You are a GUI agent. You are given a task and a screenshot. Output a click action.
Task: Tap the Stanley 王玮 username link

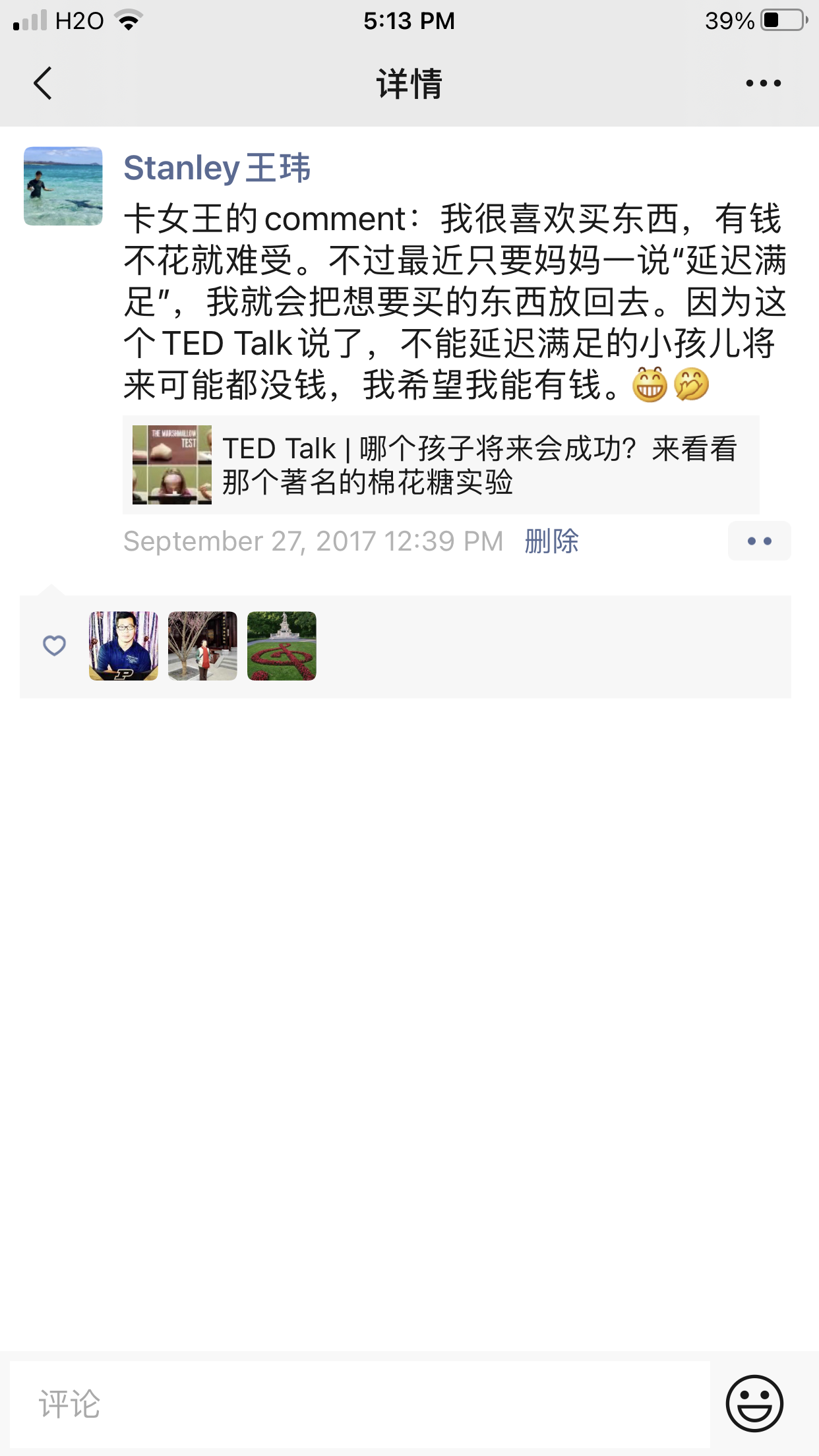[x=216, y=167]
